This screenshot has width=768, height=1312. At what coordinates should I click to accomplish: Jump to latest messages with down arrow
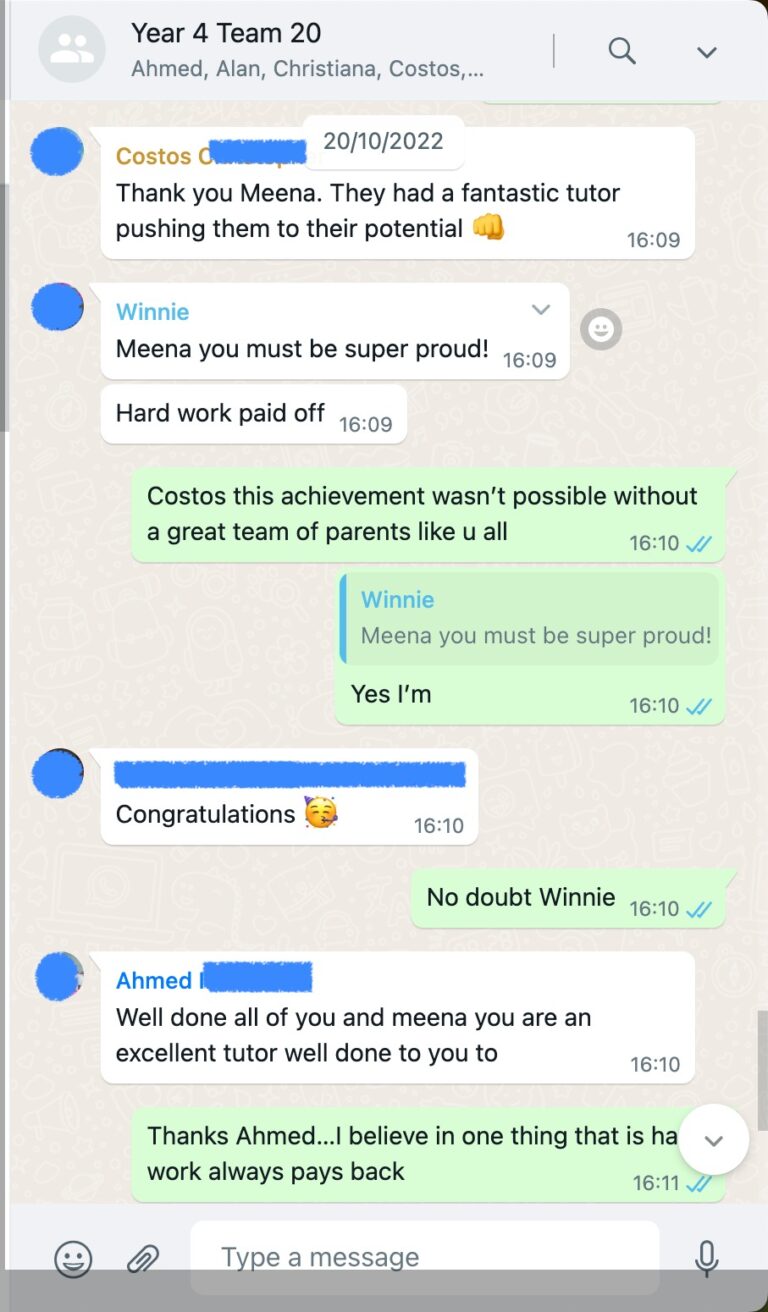click(713, 1140)
